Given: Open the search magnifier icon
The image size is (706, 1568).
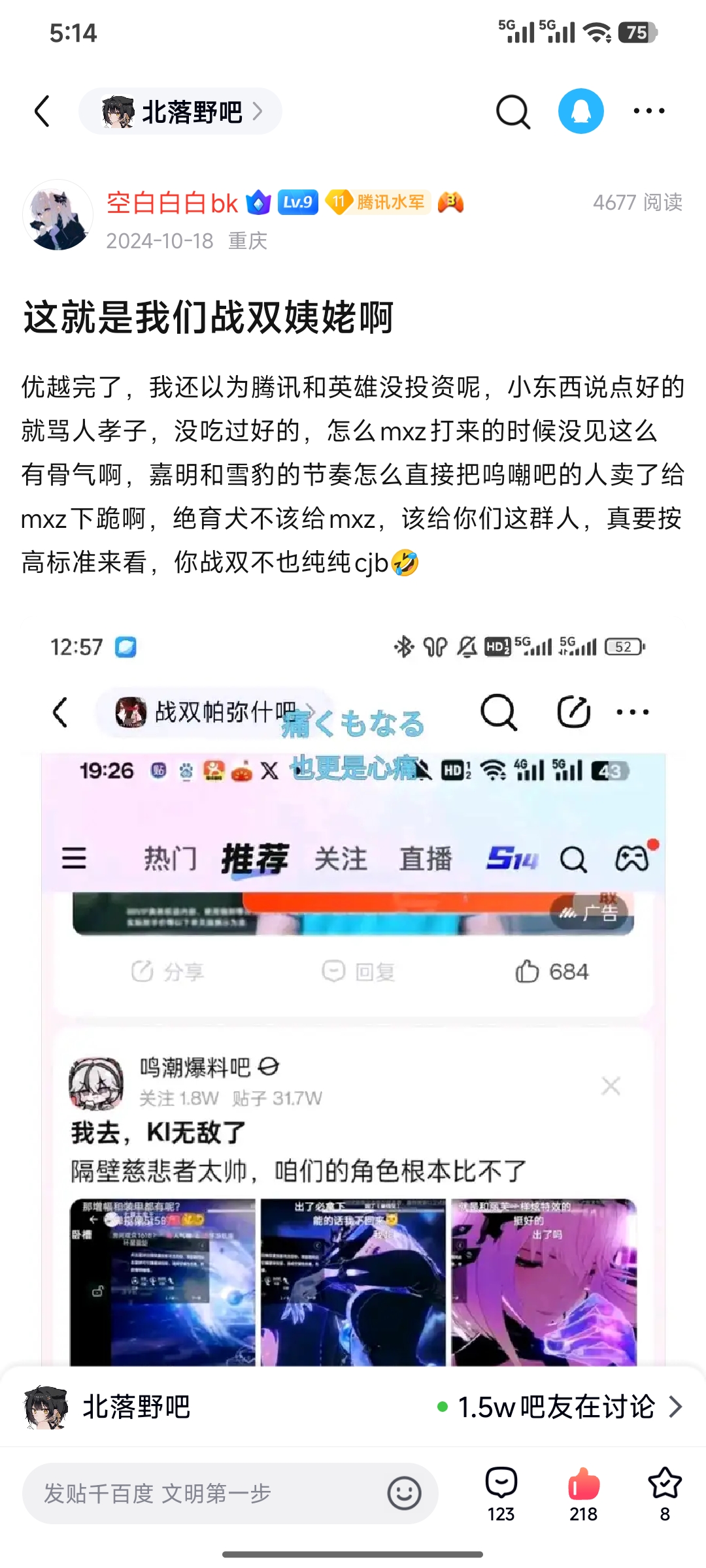Looking at the screenshot, I should (513, 112).
